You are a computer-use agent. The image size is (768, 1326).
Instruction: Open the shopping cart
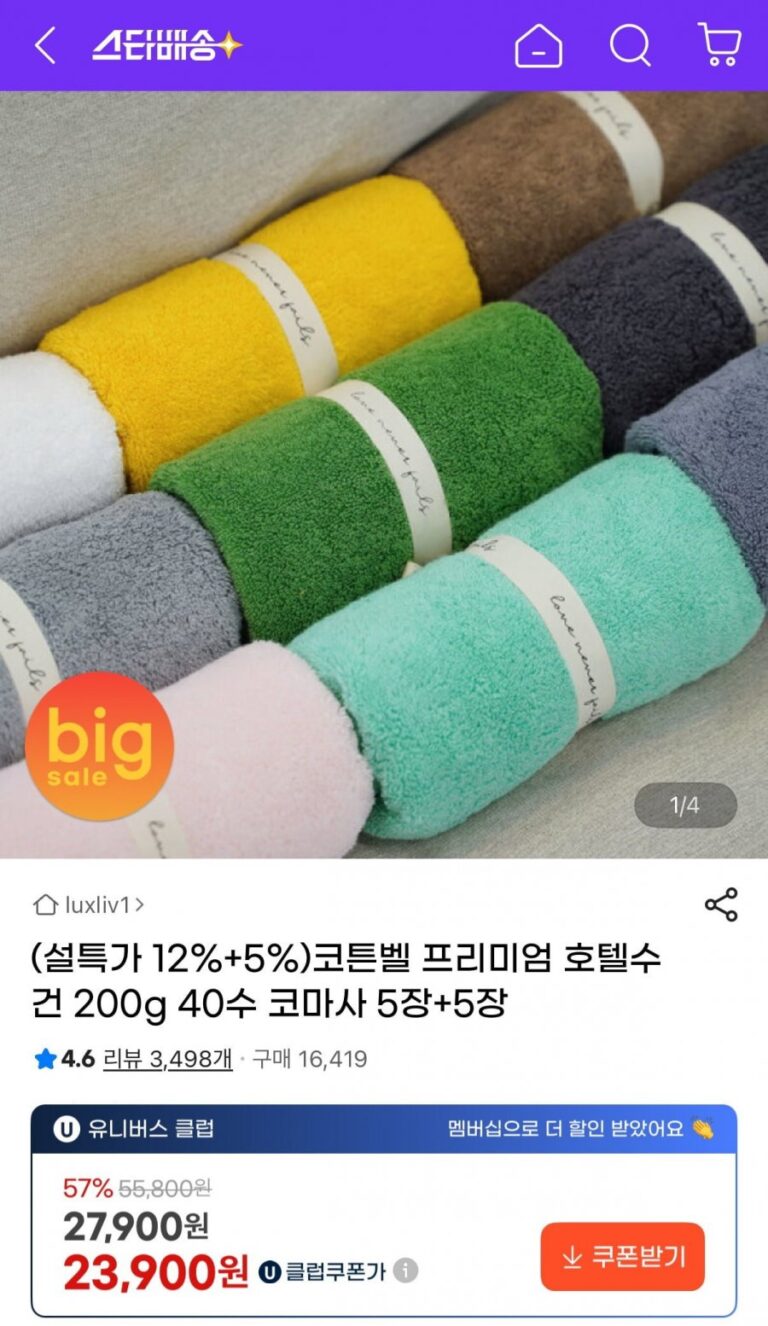tap(719, 46)
